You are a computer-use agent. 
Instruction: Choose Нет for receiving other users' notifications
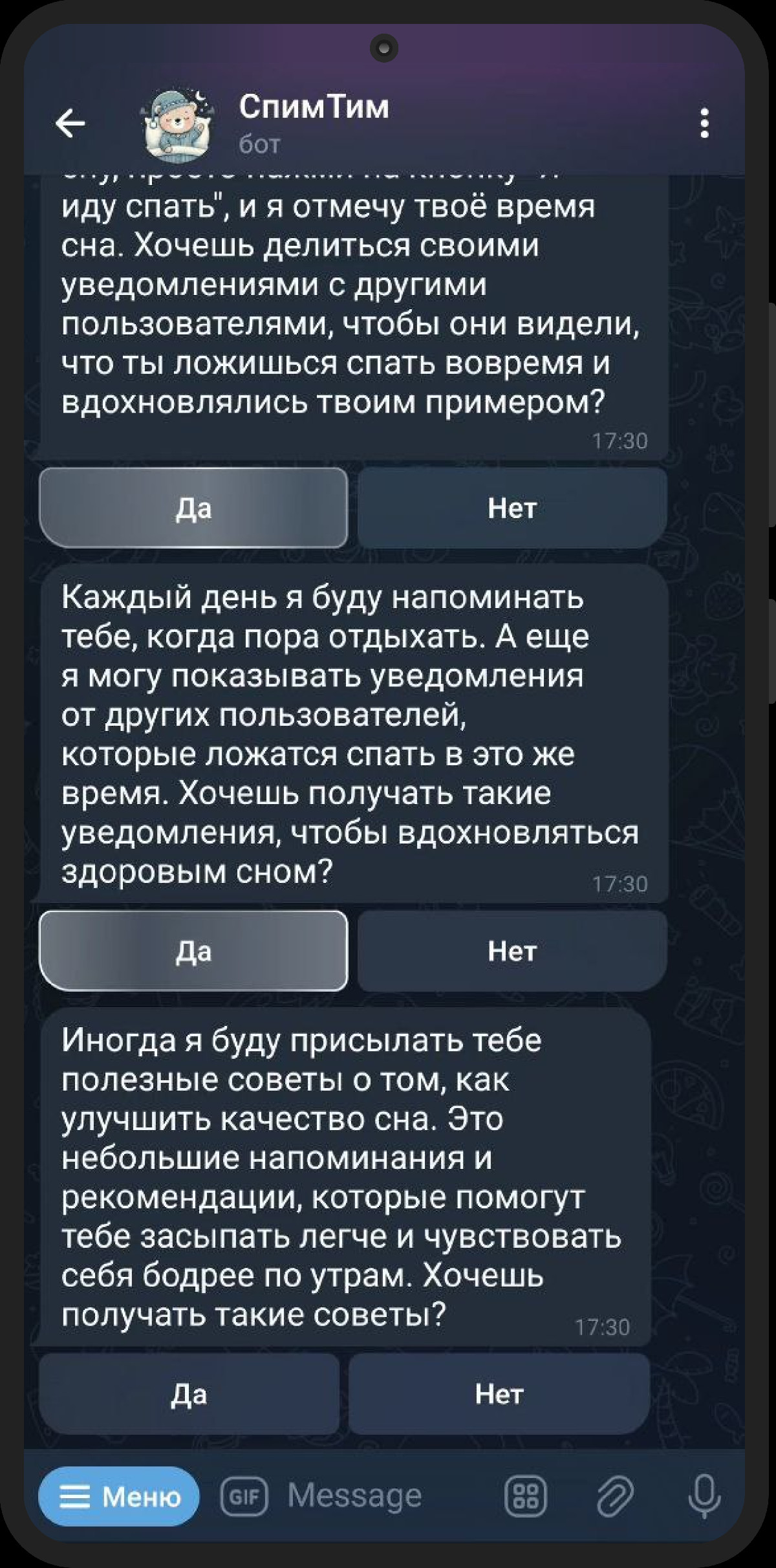pyautogui.click(x=512, y=951)
